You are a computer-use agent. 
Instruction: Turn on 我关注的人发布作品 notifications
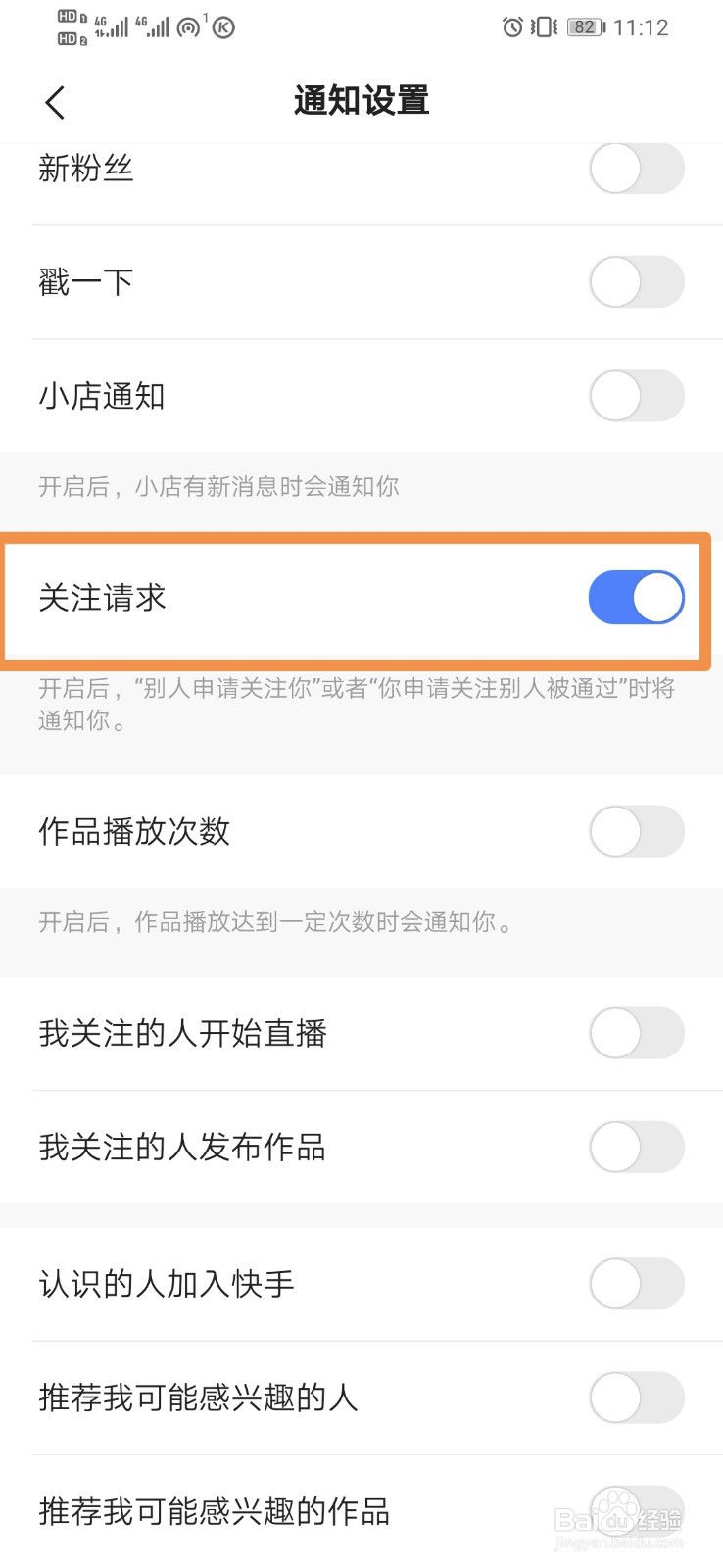pos(635,1148)
